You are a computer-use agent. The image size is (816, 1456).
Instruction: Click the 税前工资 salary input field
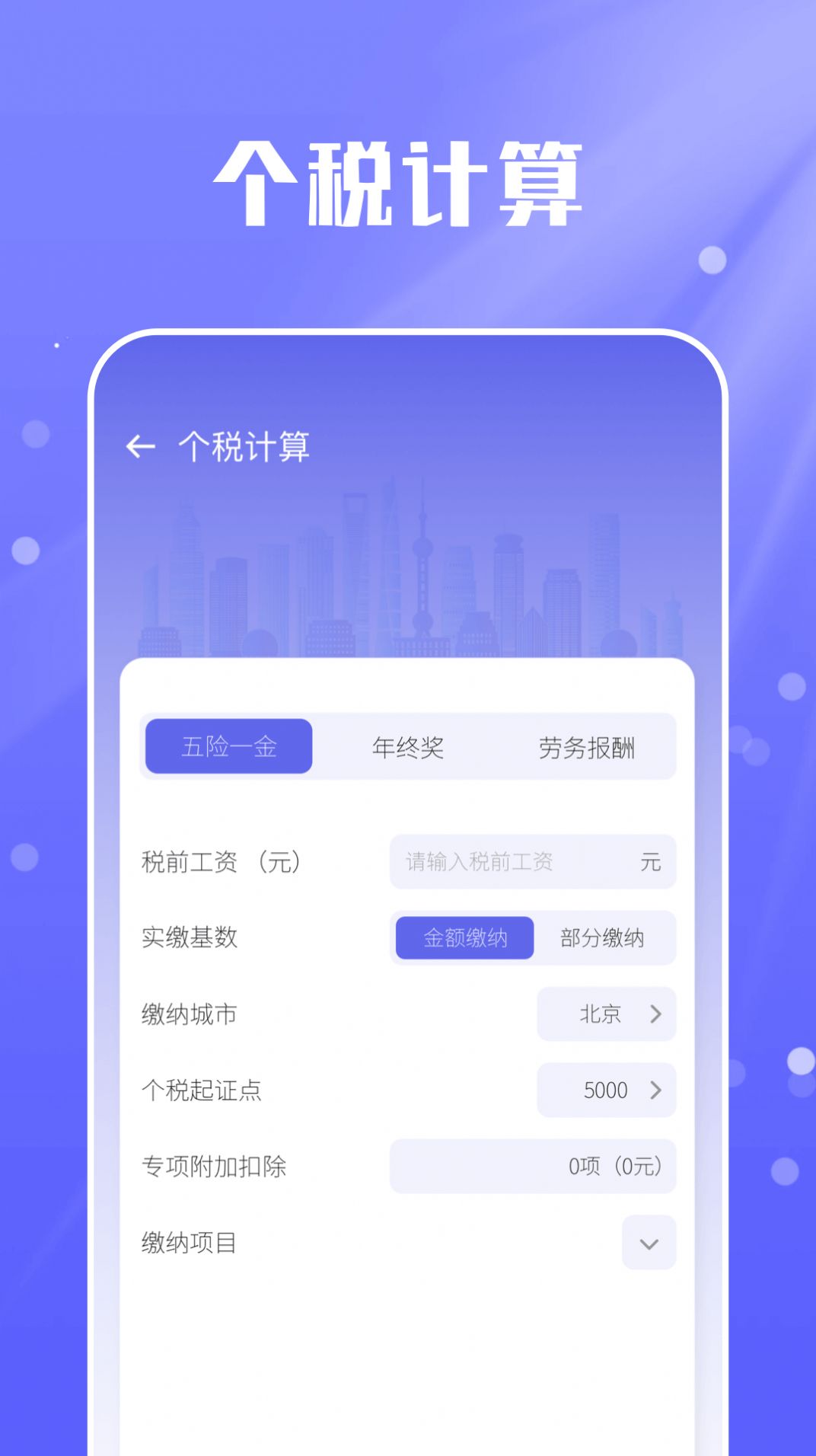[x=533, y=862]
